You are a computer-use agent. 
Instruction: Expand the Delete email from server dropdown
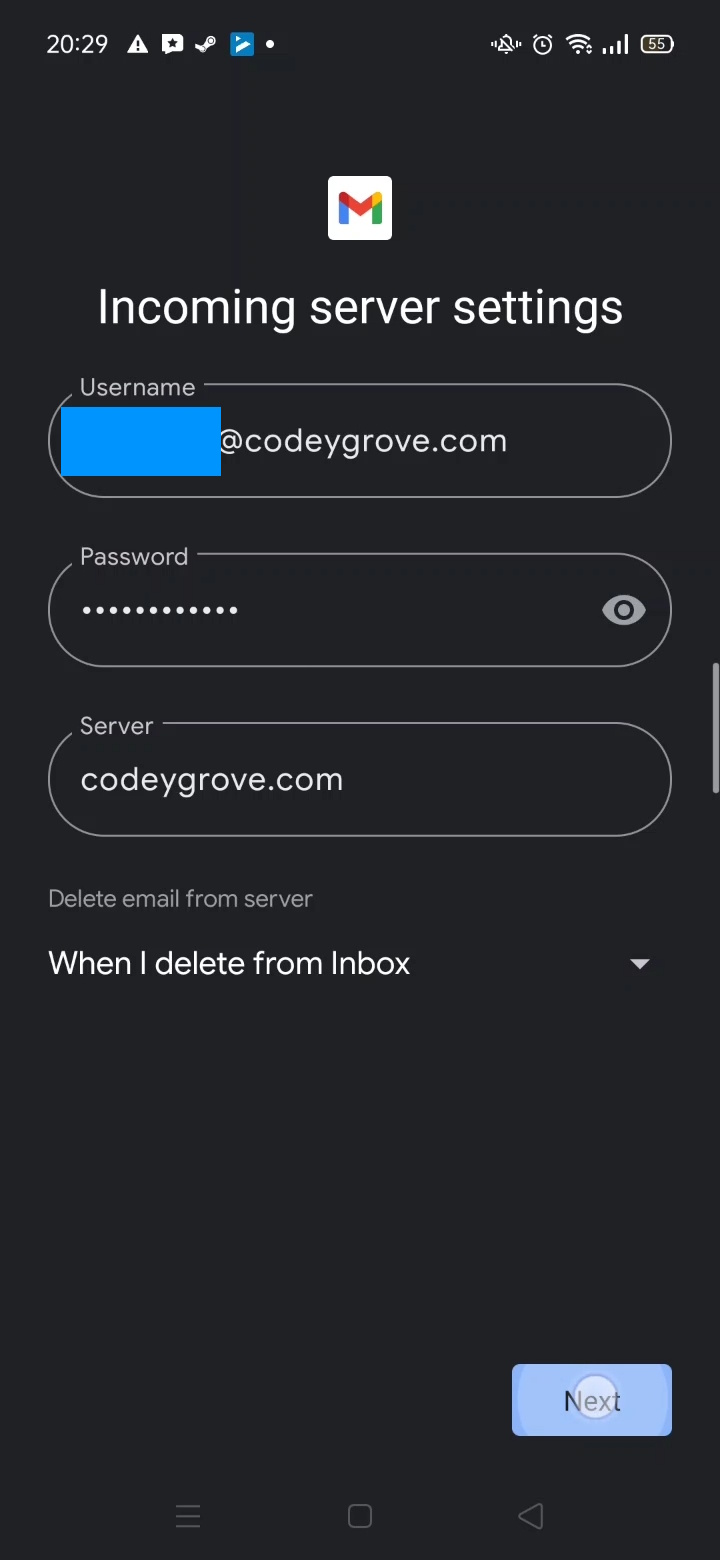point(350,963)
